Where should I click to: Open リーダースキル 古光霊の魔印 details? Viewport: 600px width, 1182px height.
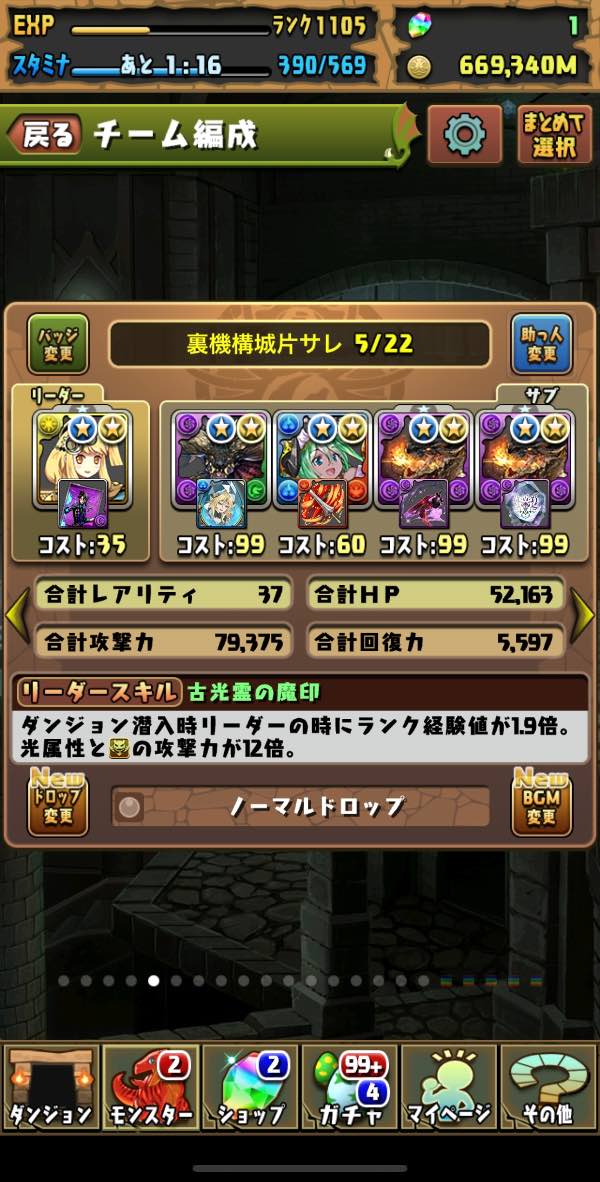coord(300,692)
